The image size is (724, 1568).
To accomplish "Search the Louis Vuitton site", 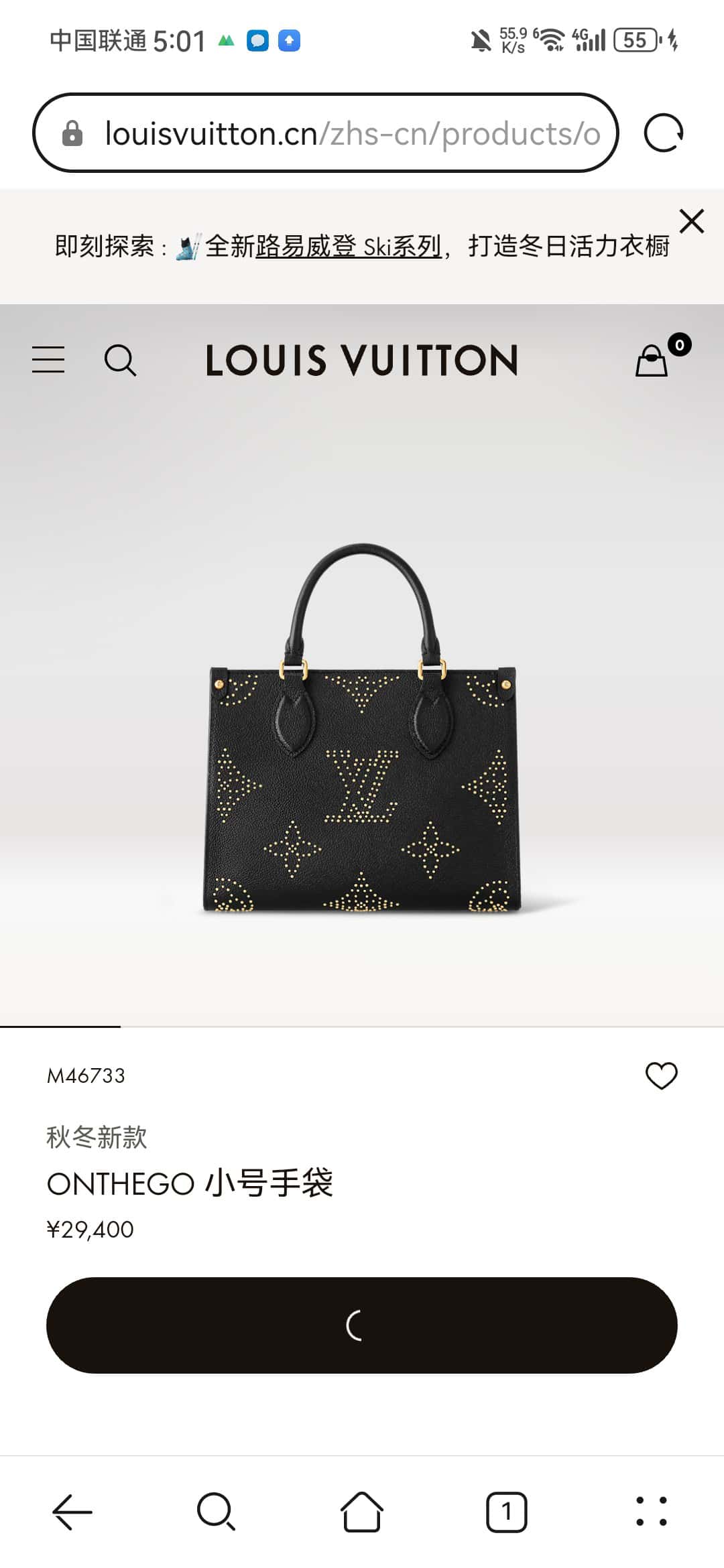I will pos(120,361).
